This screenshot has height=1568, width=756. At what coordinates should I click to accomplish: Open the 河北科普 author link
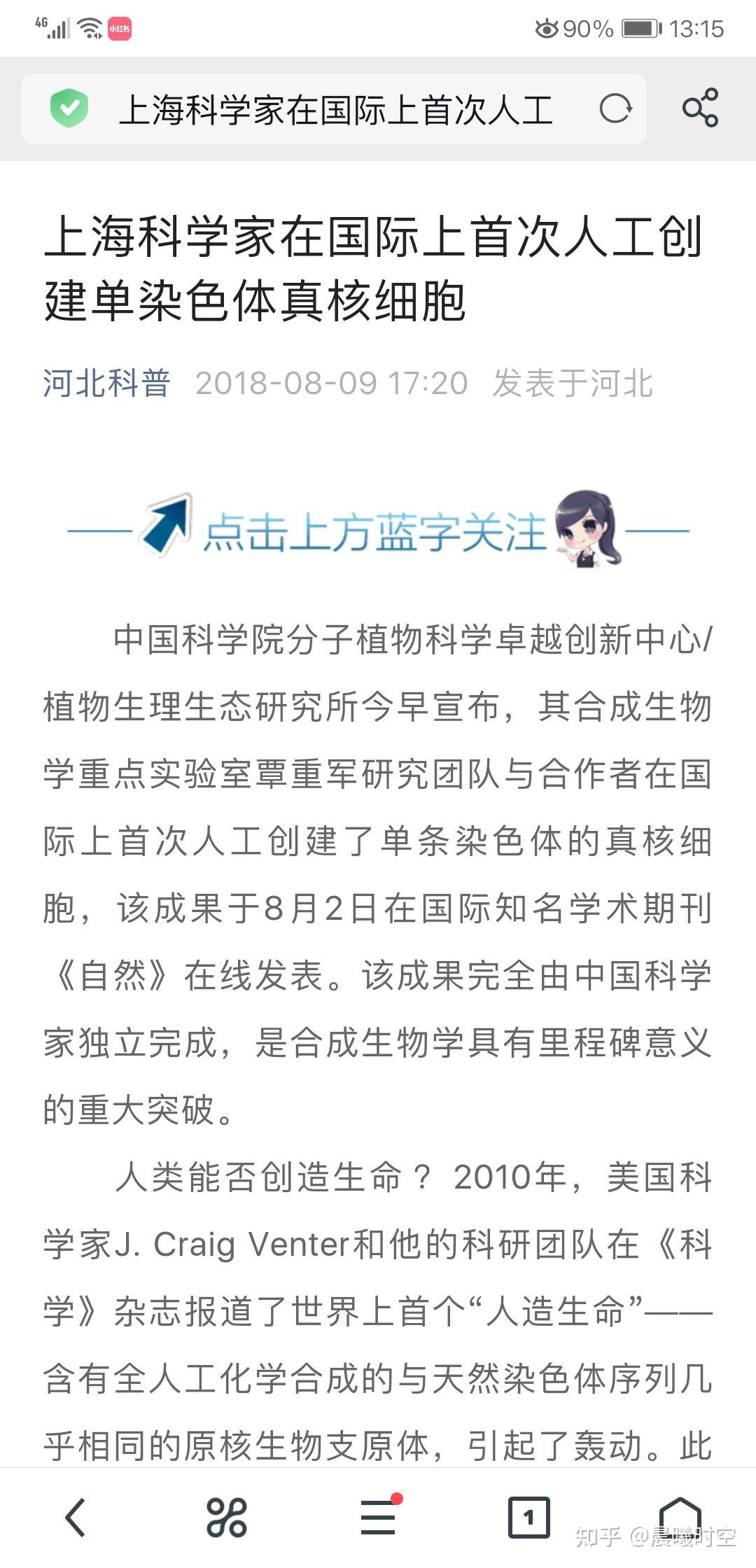coord(106,384)
